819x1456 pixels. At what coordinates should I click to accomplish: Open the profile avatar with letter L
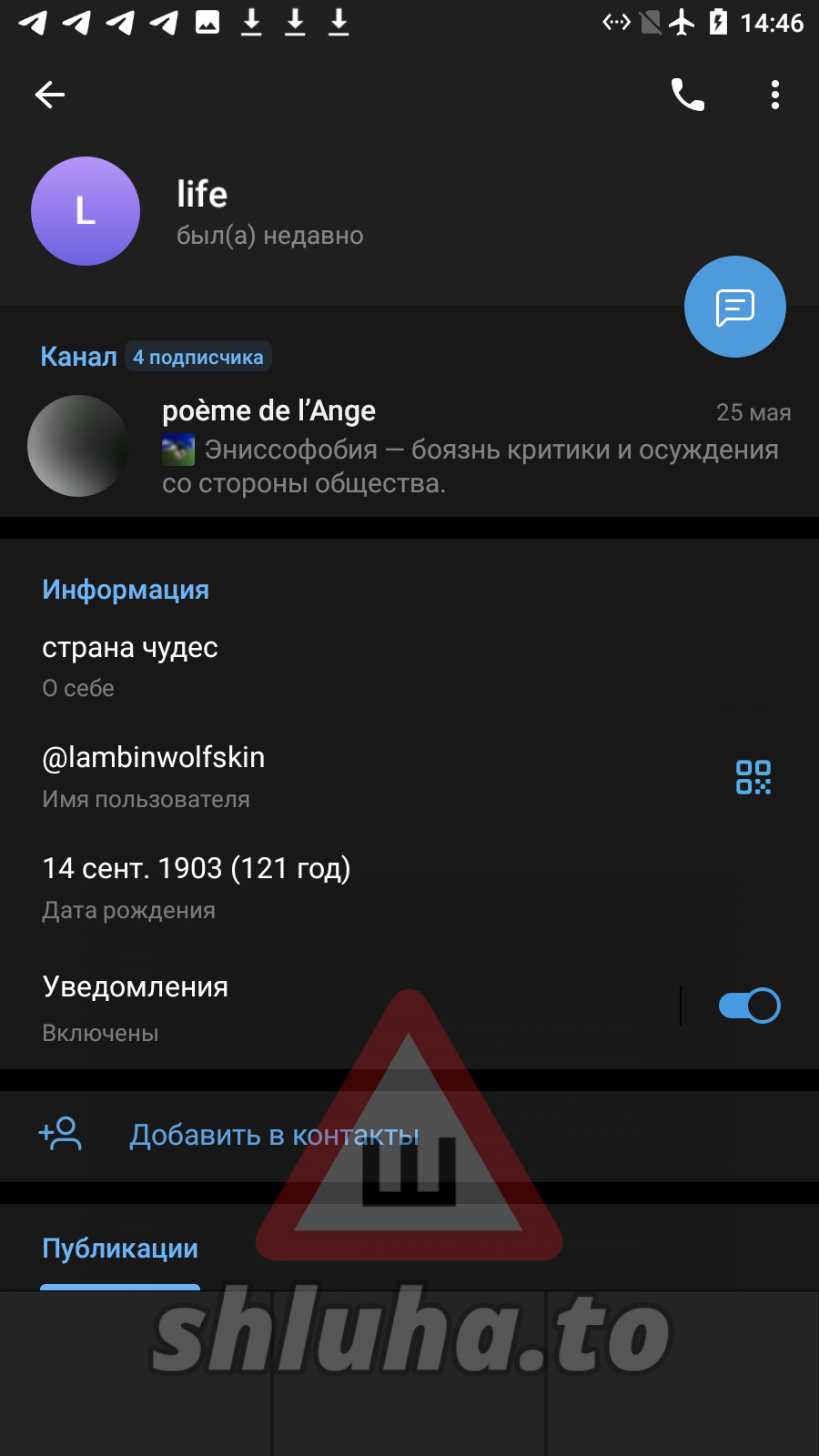86,211
